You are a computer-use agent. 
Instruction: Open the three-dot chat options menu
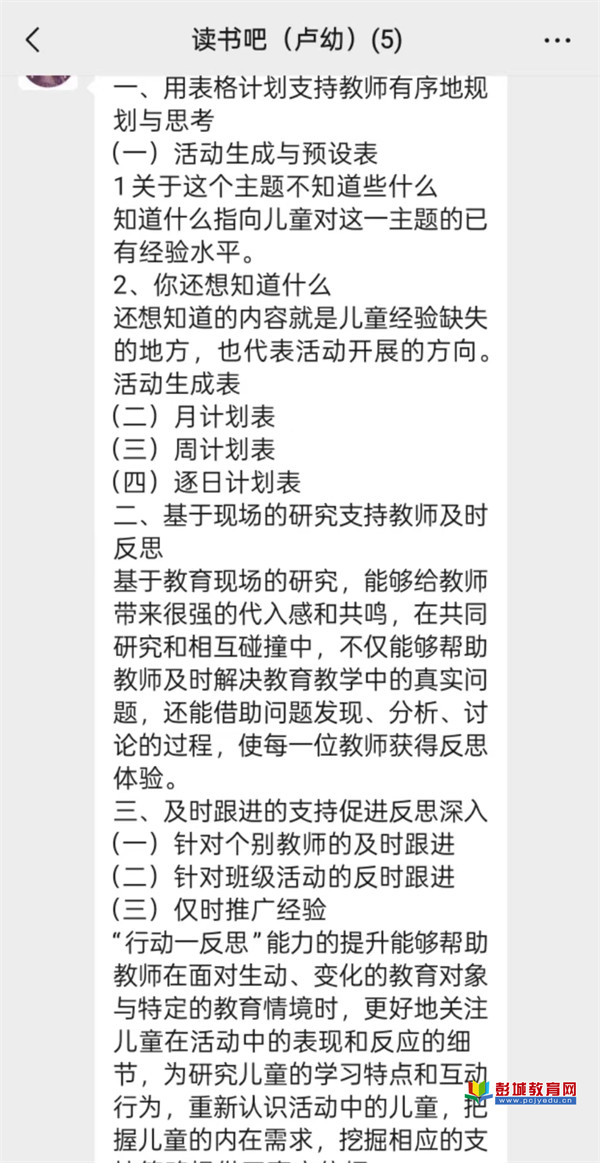coord(557,40)
